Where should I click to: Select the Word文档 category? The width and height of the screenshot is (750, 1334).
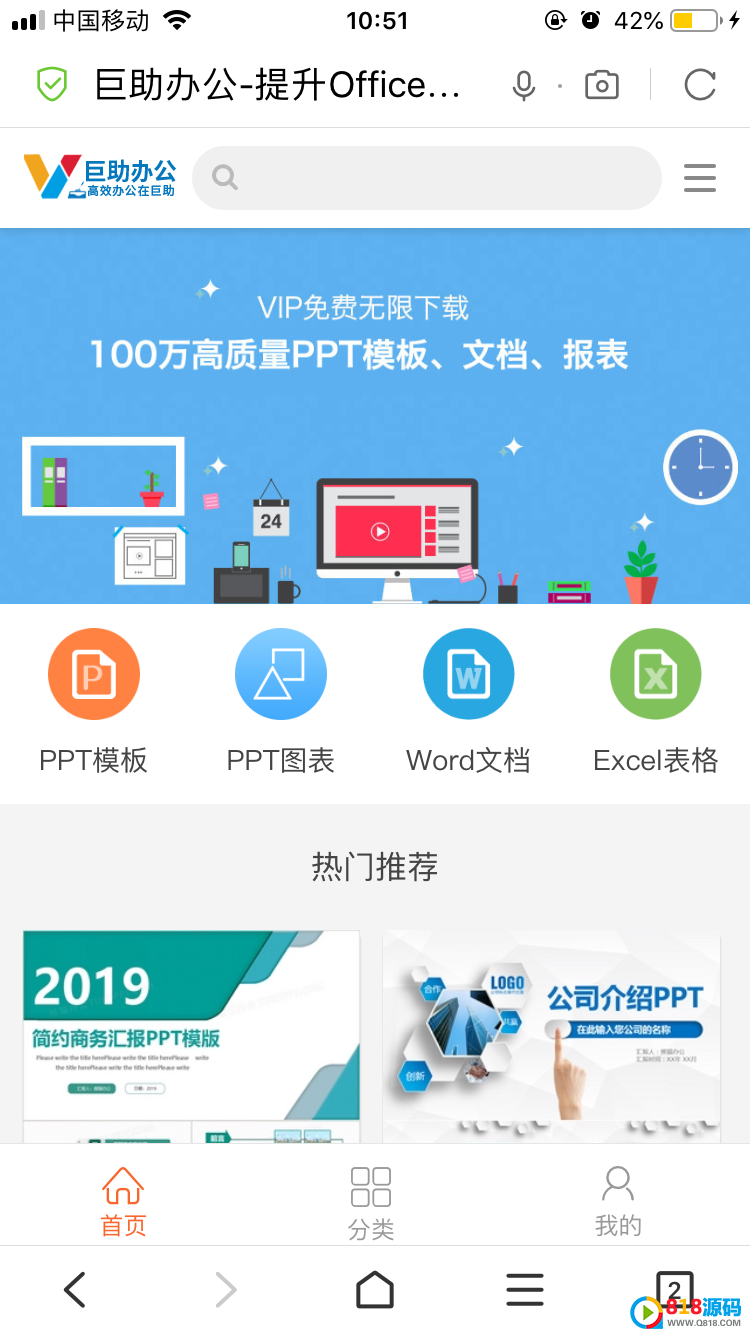click(468, 702)
